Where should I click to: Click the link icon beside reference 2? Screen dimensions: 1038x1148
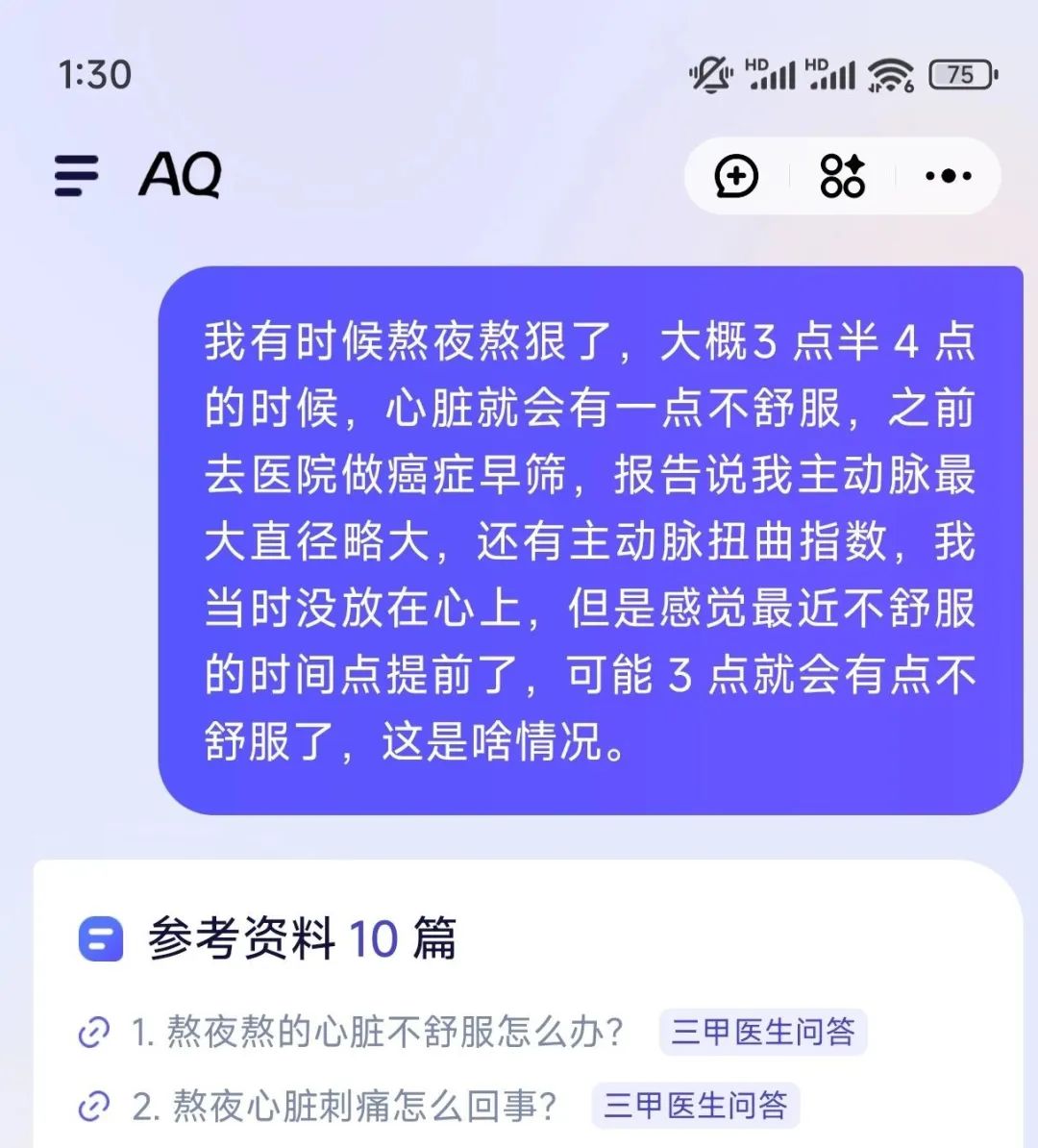pos(94,1106)
